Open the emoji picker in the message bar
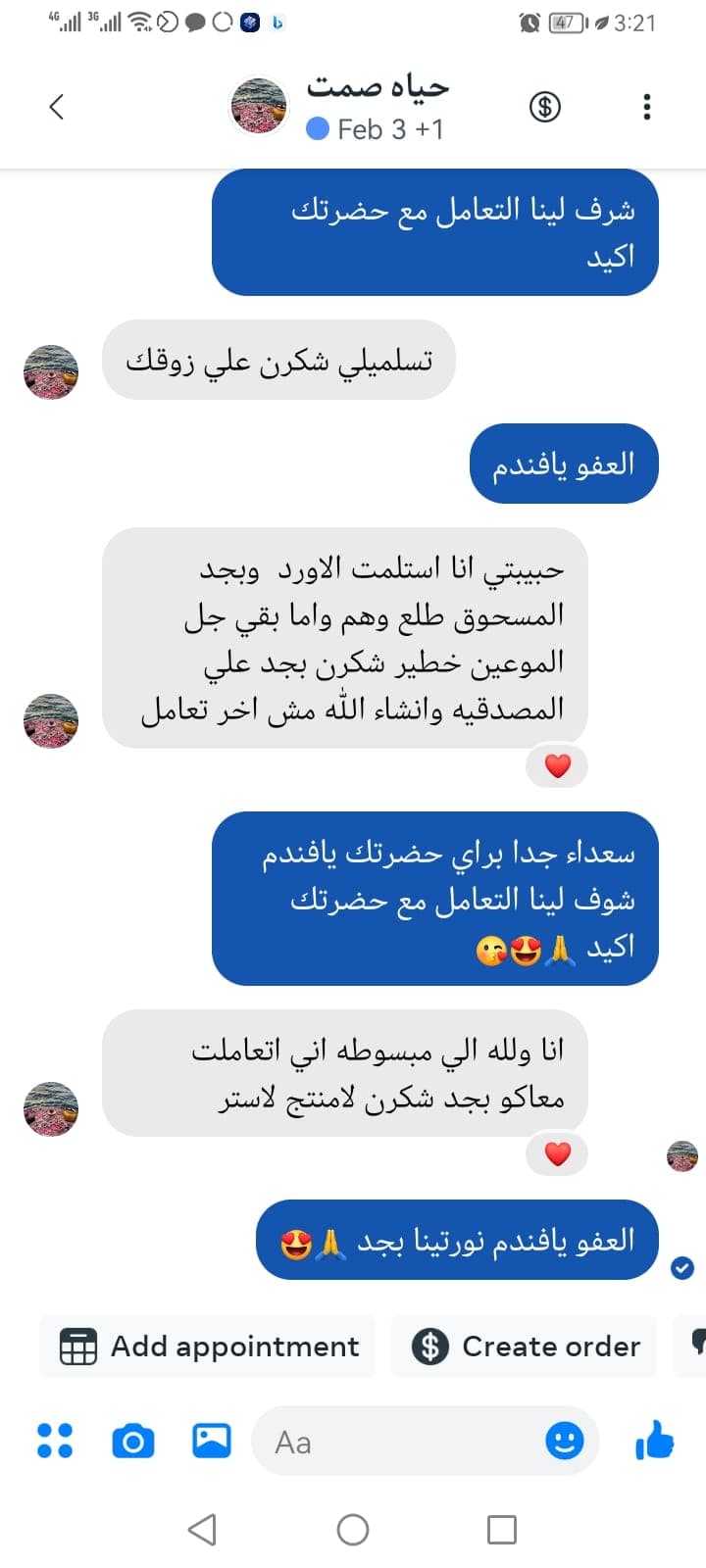The image size is (706, 1568). click(x=564, y=1441)
